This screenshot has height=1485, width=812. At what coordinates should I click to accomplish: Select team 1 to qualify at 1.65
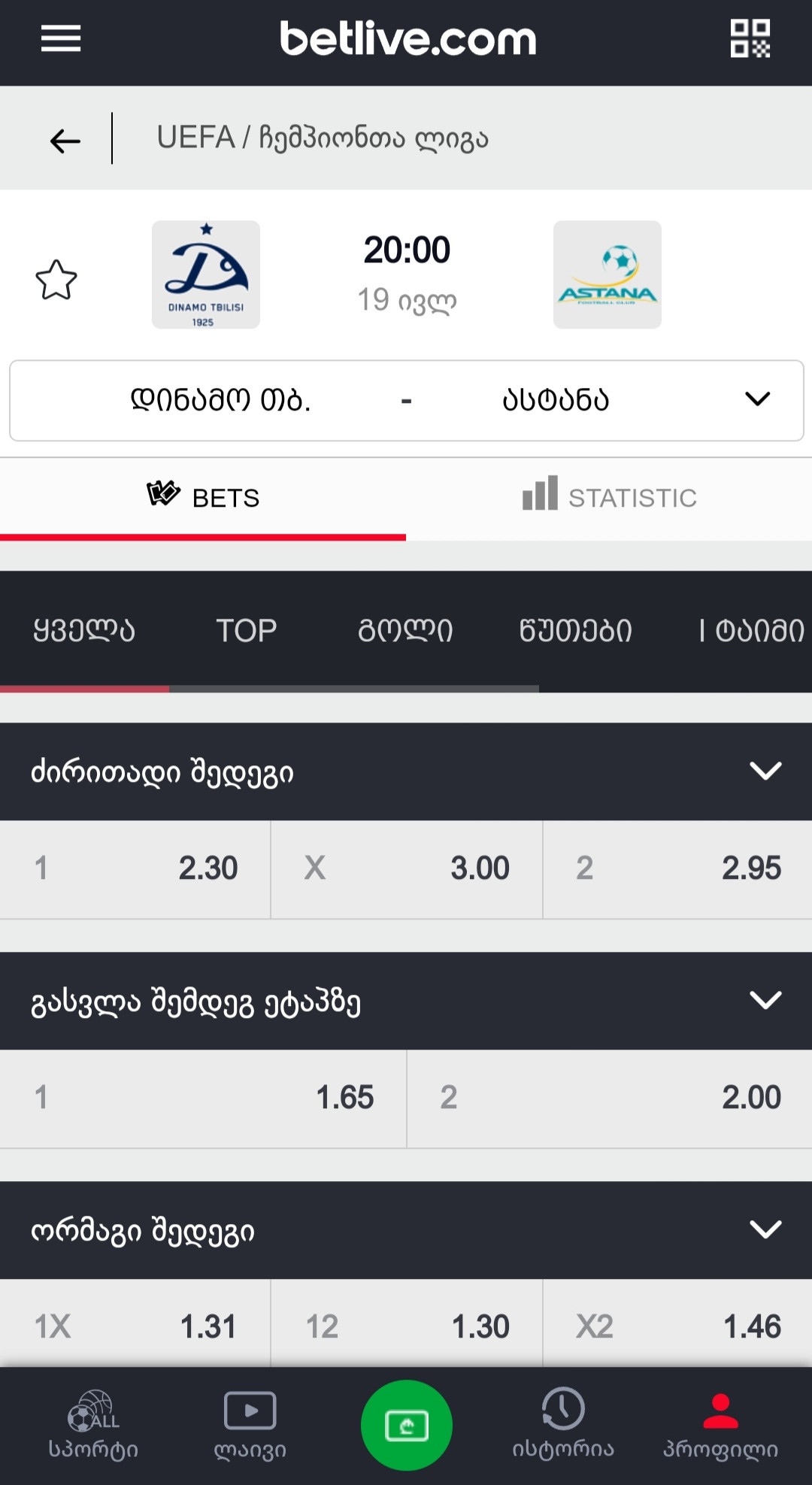(203, 1098)
